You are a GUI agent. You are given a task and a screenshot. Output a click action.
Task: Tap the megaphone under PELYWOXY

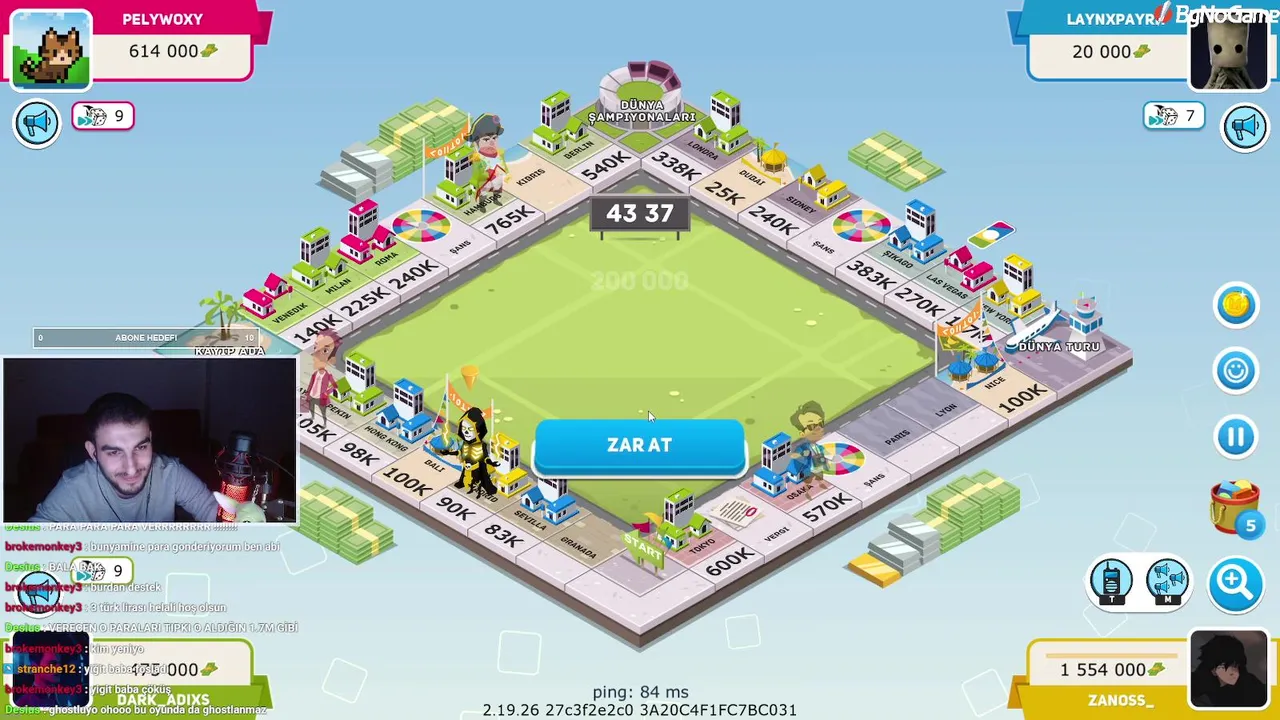37,123
